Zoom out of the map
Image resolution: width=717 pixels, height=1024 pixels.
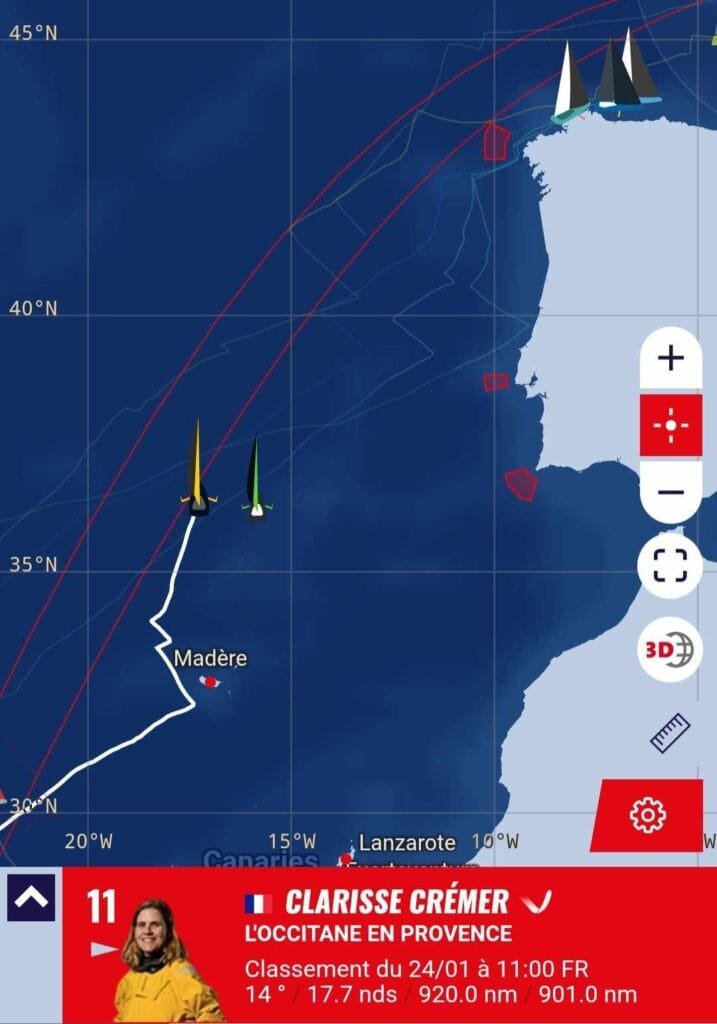click(x=671, y=491)
